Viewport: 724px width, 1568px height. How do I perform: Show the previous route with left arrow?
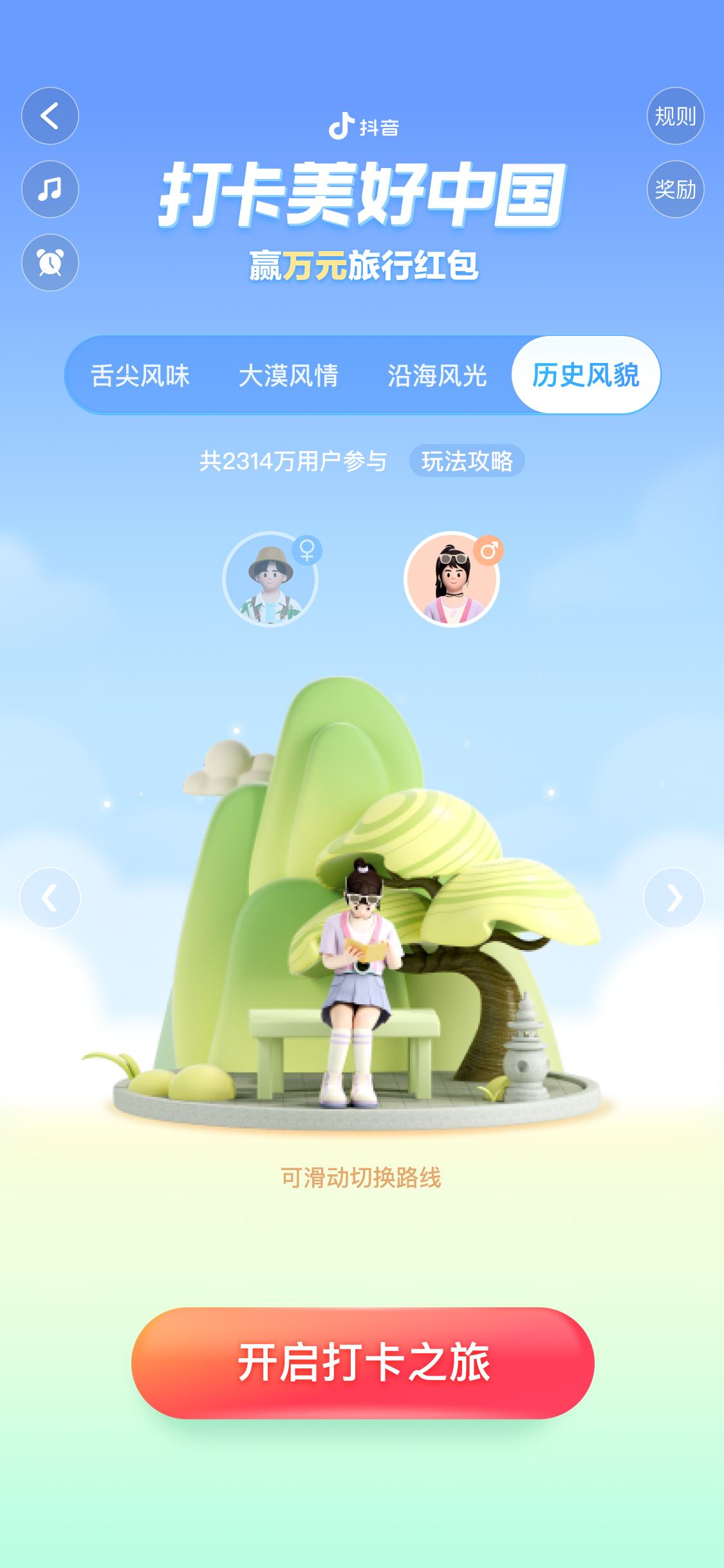[50, 898]
